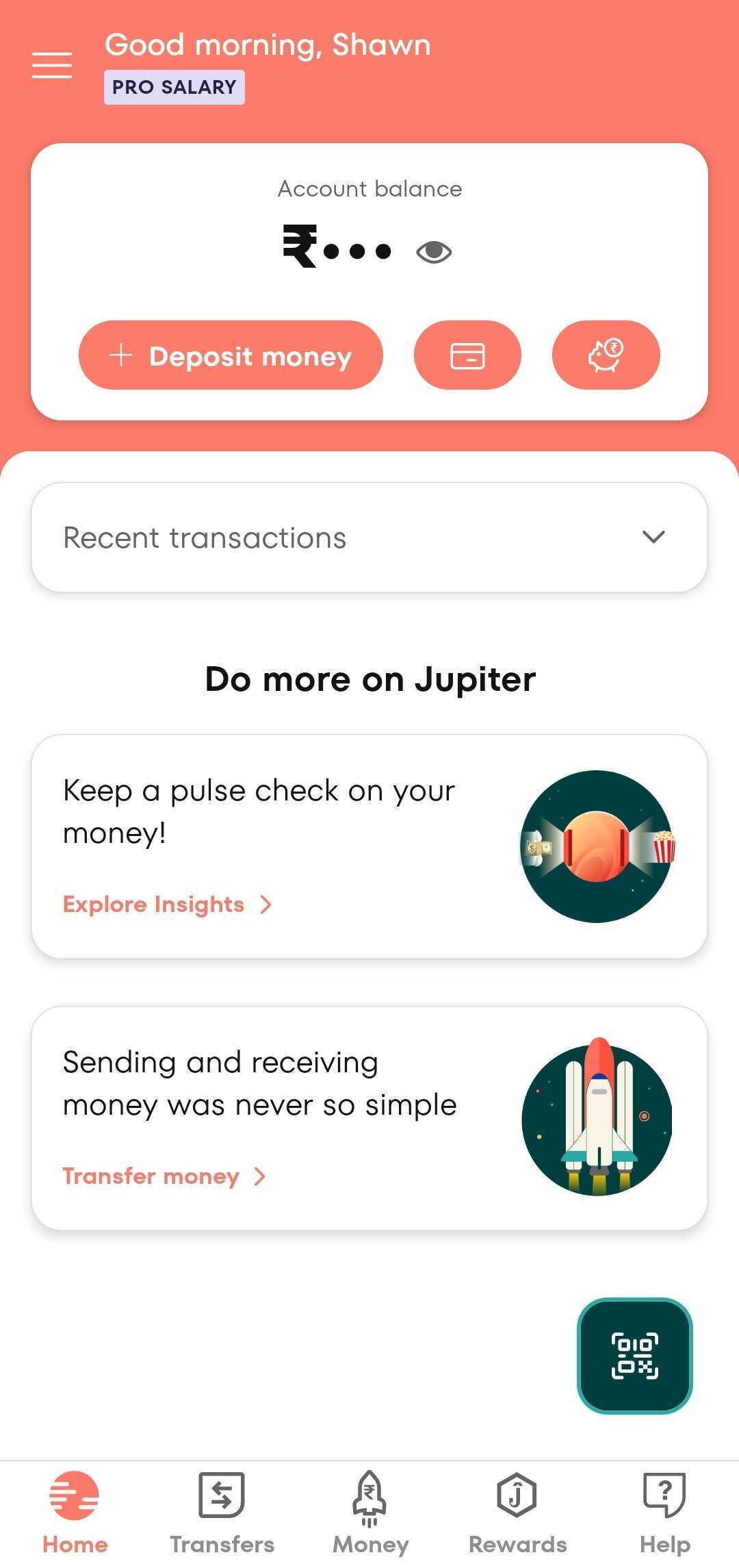This screenshot has width=739, height=1568.
Task: Open the card icon button
Action: (467, 355)
